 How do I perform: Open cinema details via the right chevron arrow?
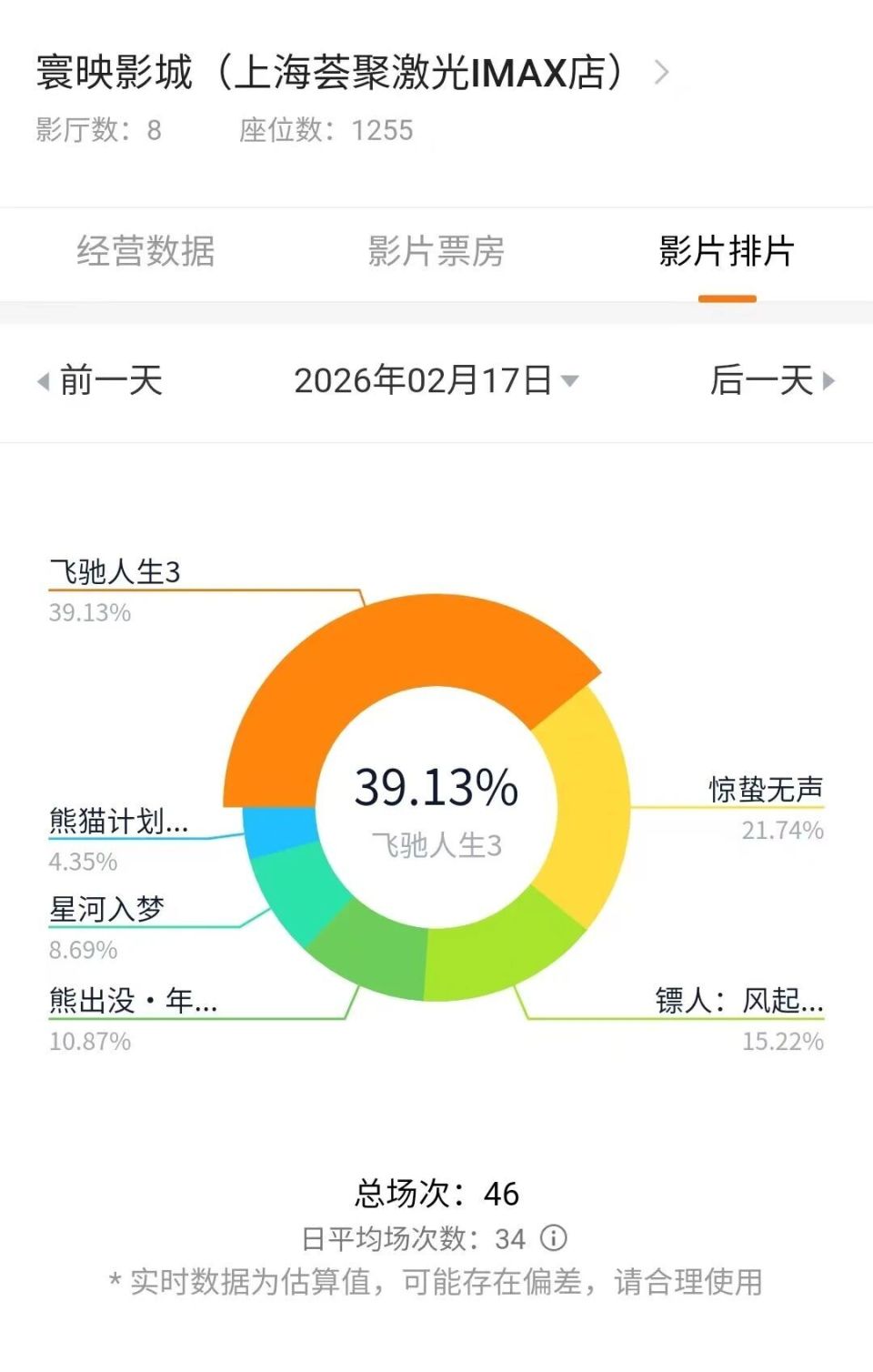[x=663, y=71]
